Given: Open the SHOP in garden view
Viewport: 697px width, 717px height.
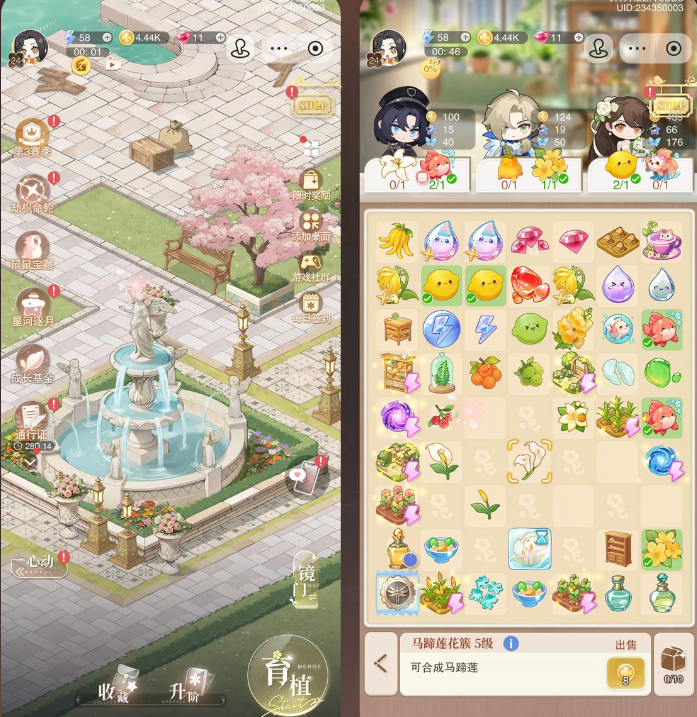Looking at the screenshot, I should click(312, 104).
